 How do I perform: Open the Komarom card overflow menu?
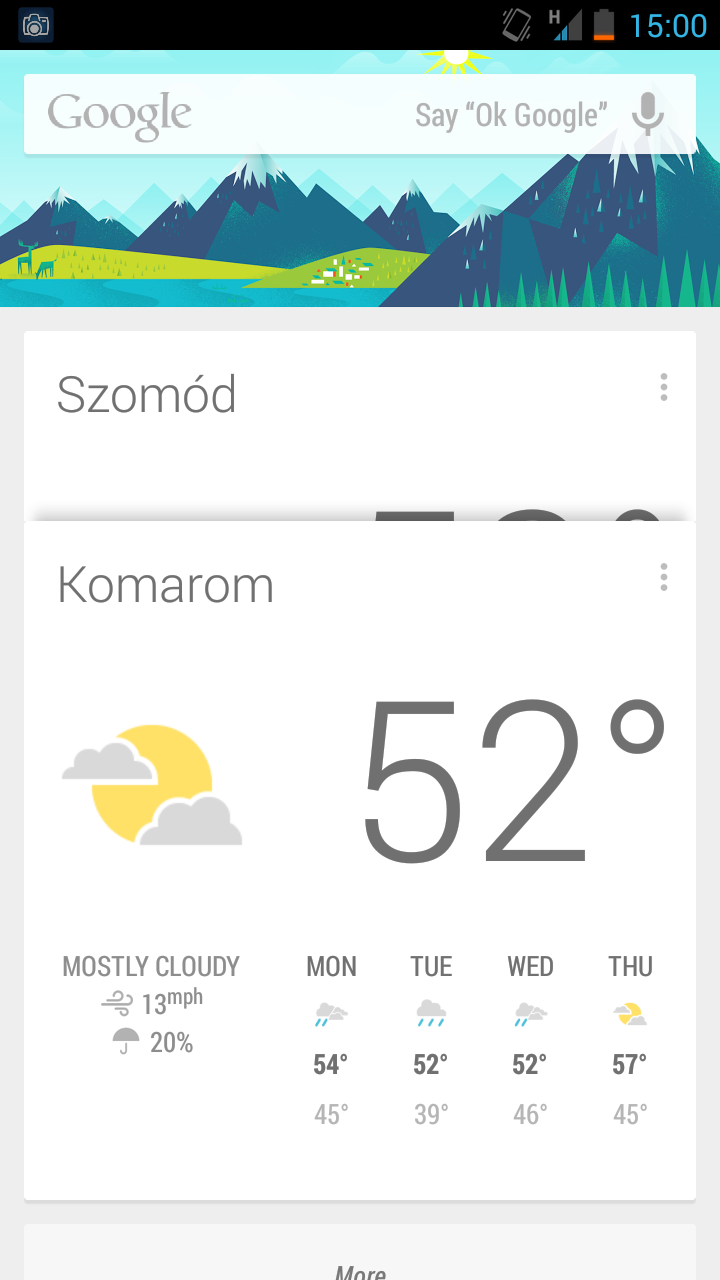click(664, 577)
